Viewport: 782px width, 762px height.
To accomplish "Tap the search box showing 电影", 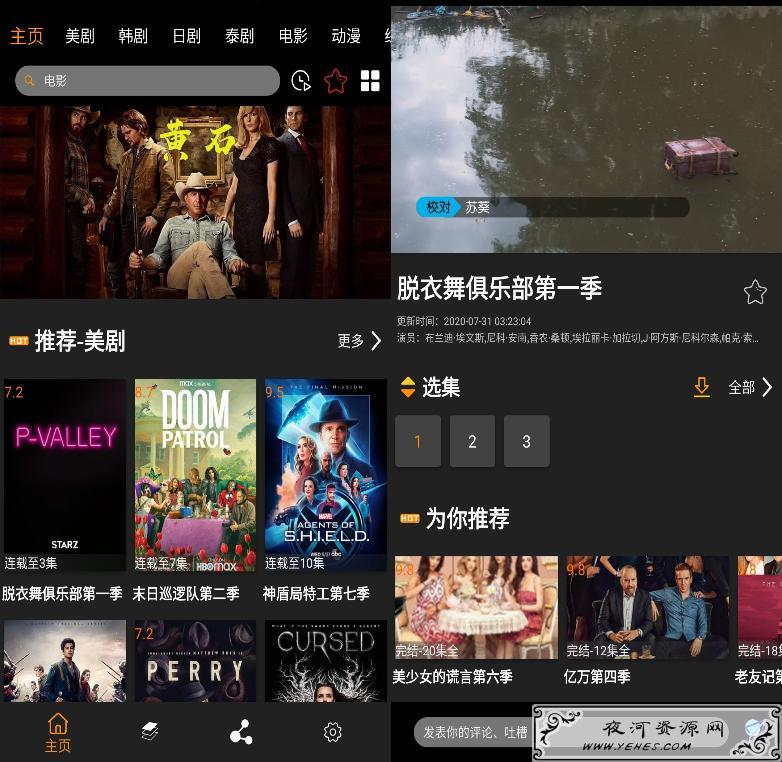I will (x=148, y=81).
